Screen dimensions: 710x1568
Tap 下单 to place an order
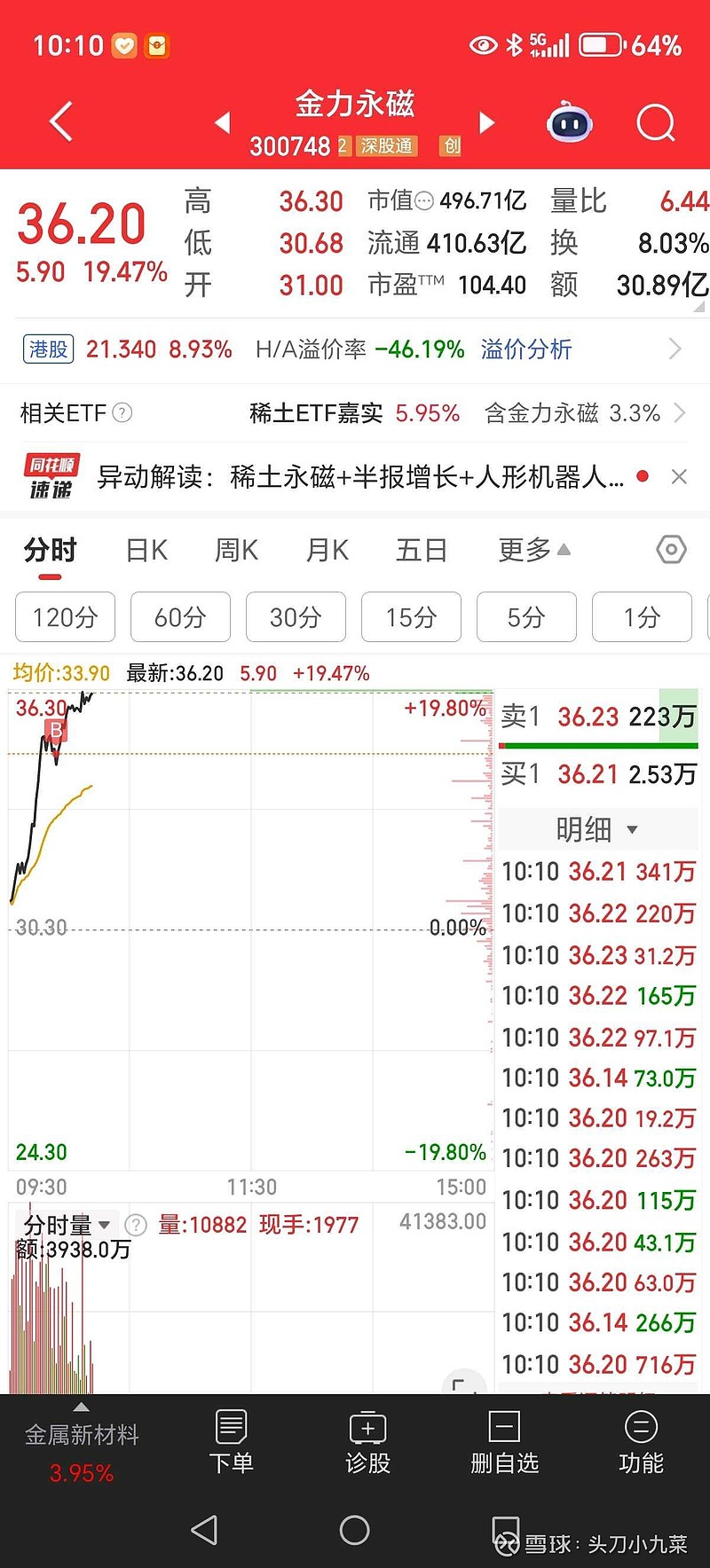tap(231, 1442)
